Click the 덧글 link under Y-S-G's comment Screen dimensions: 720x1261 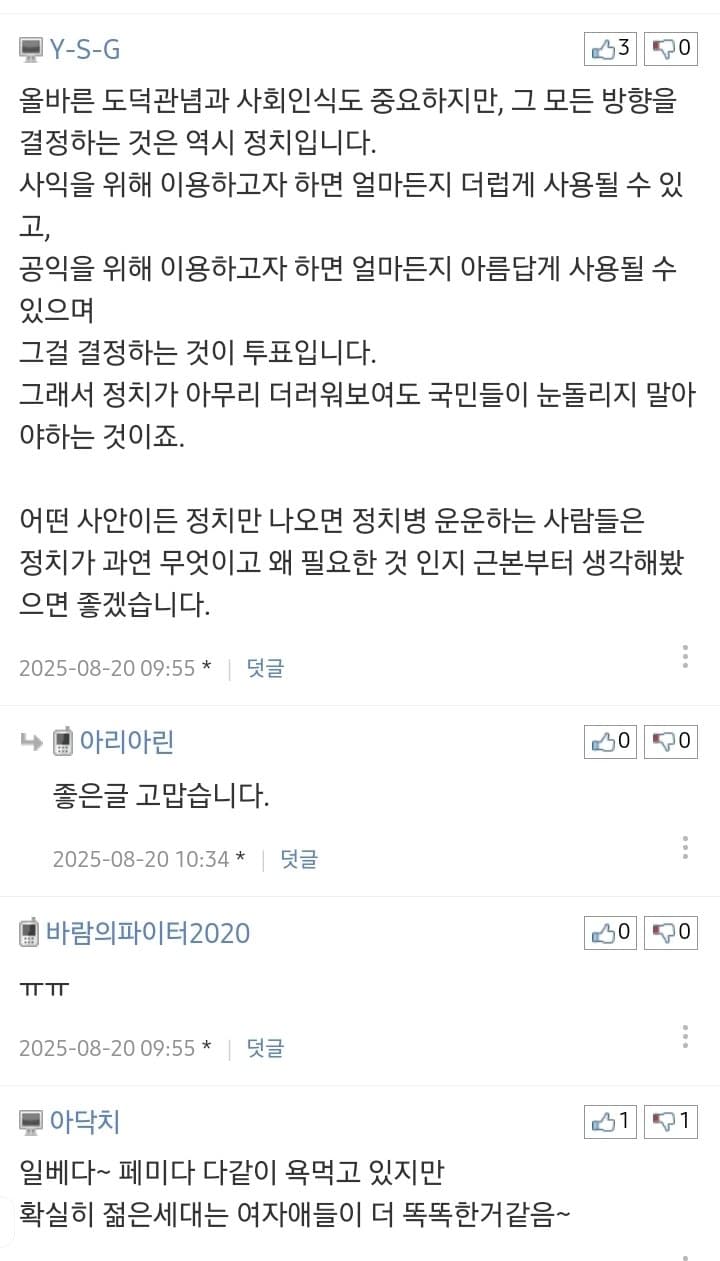[264, 667]
